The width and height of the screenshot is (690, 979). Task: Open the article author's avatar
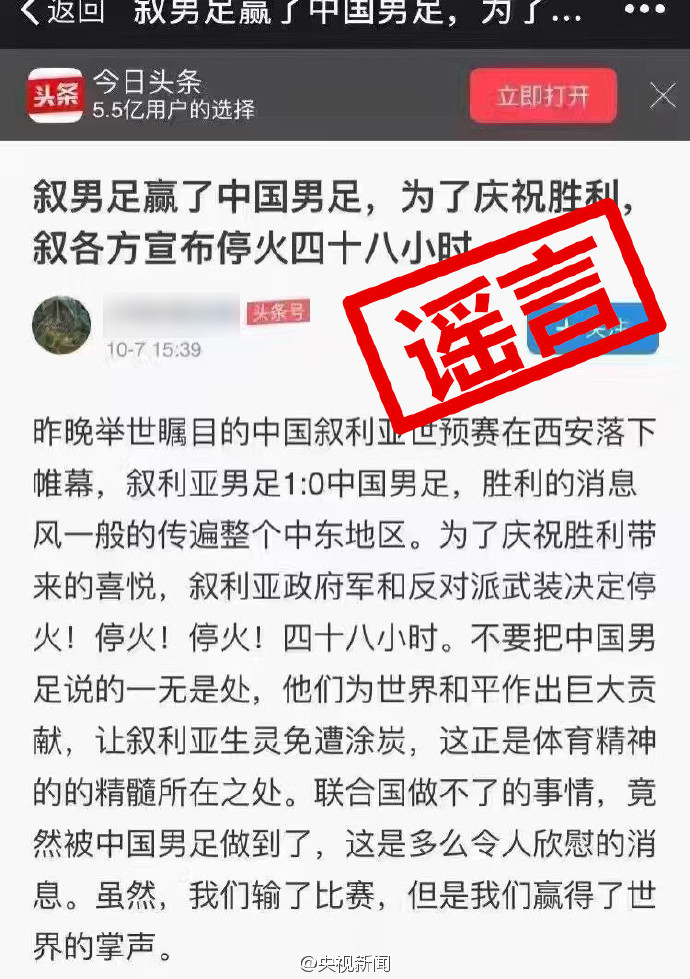(x=62, y=325)
